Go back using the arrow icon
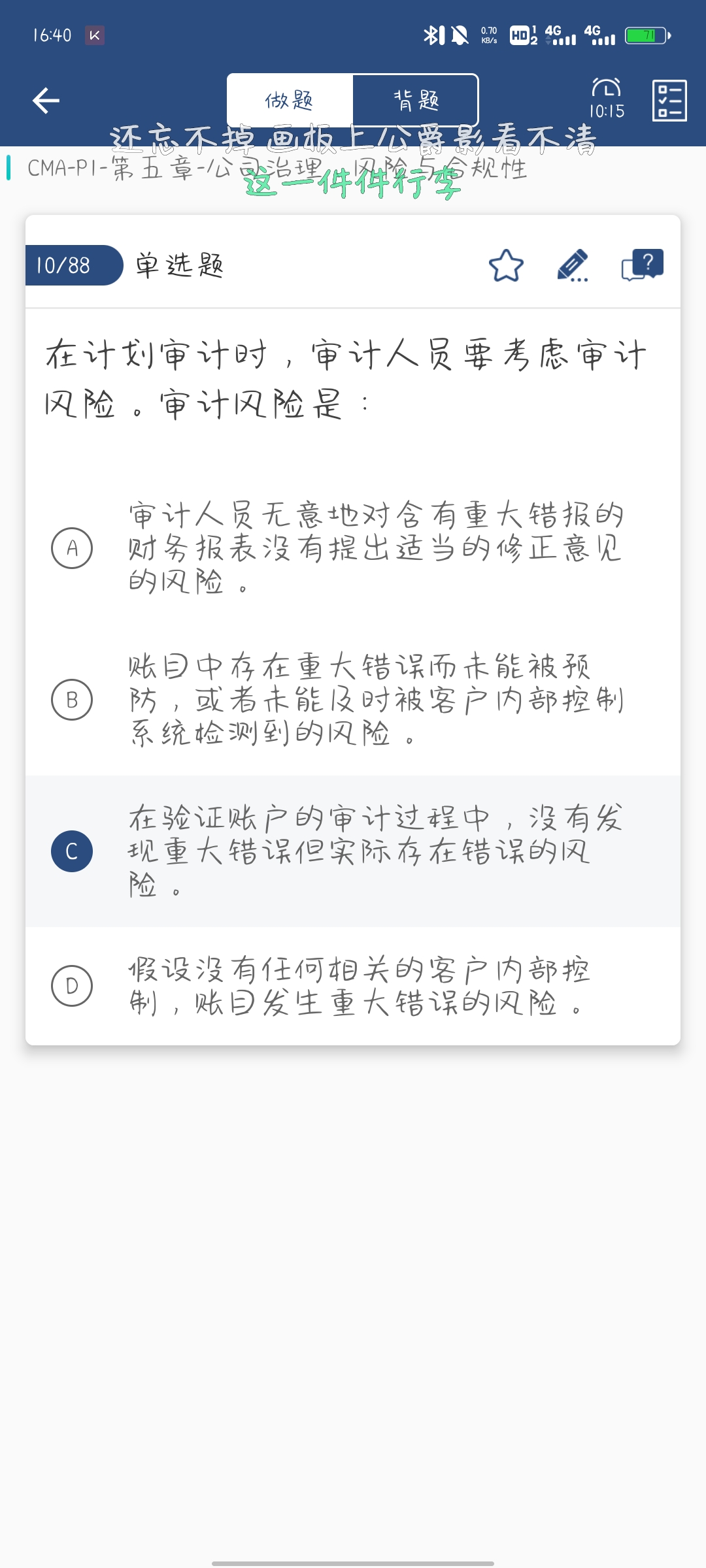Image resolution: width=706 pixels, height=1568 pixels. coord(46,100)
